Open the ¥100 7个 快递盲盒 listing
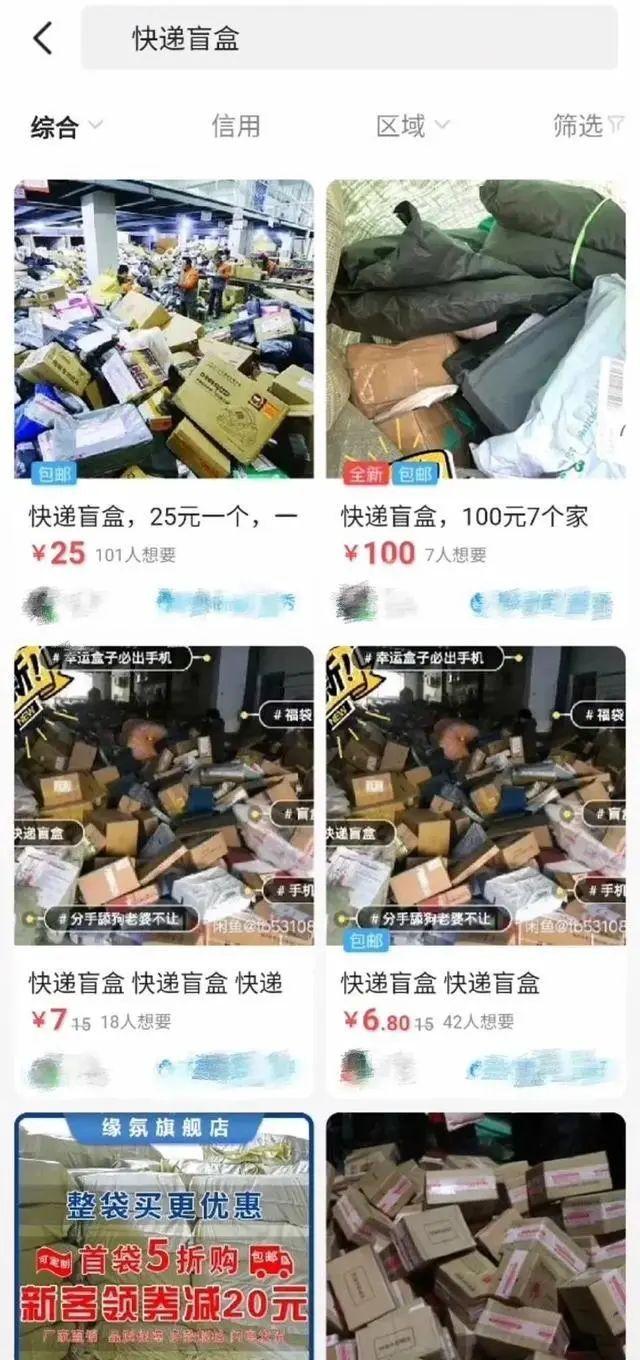 476,330
